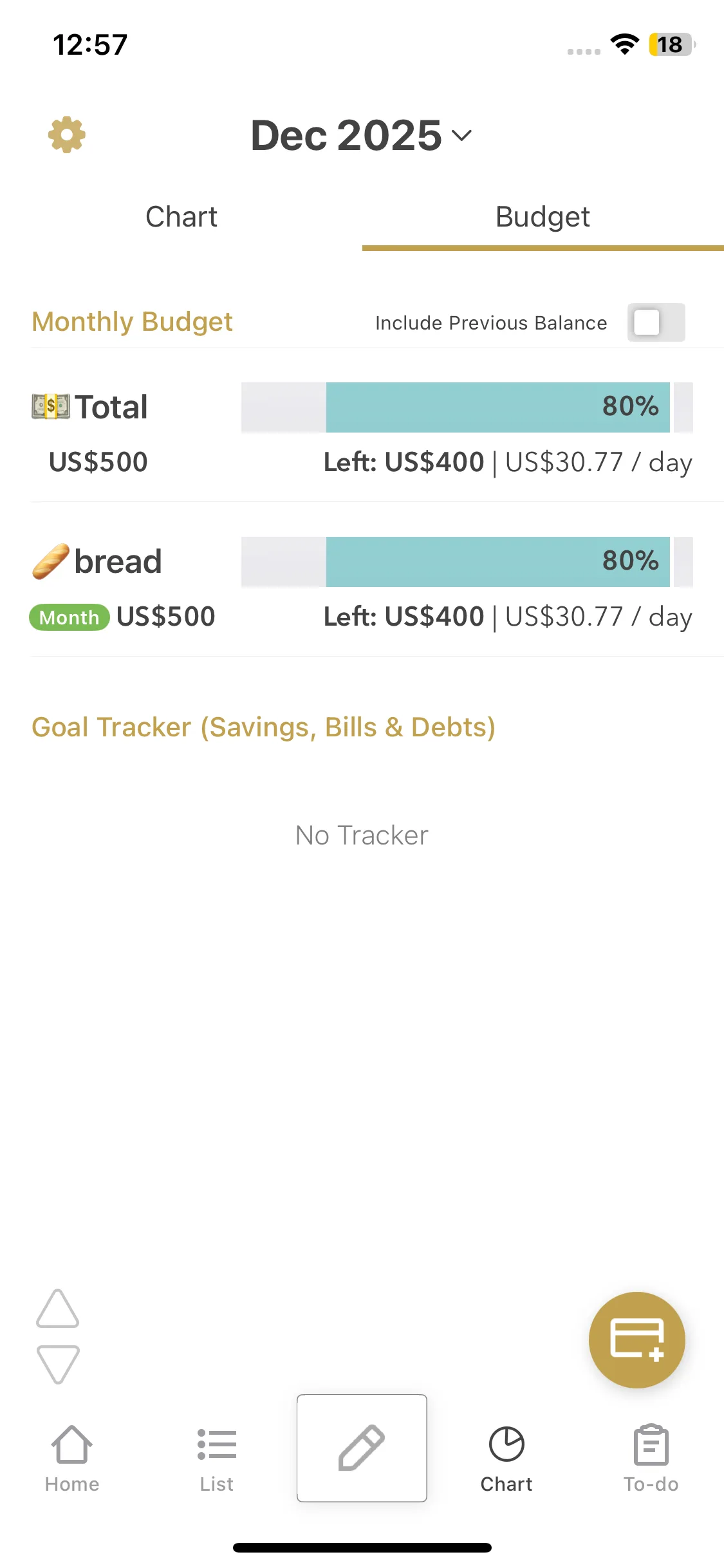This screenshot has width=724, height=1568.
Task: Tap the pencil button to add entry
Action: (362, 1448)
